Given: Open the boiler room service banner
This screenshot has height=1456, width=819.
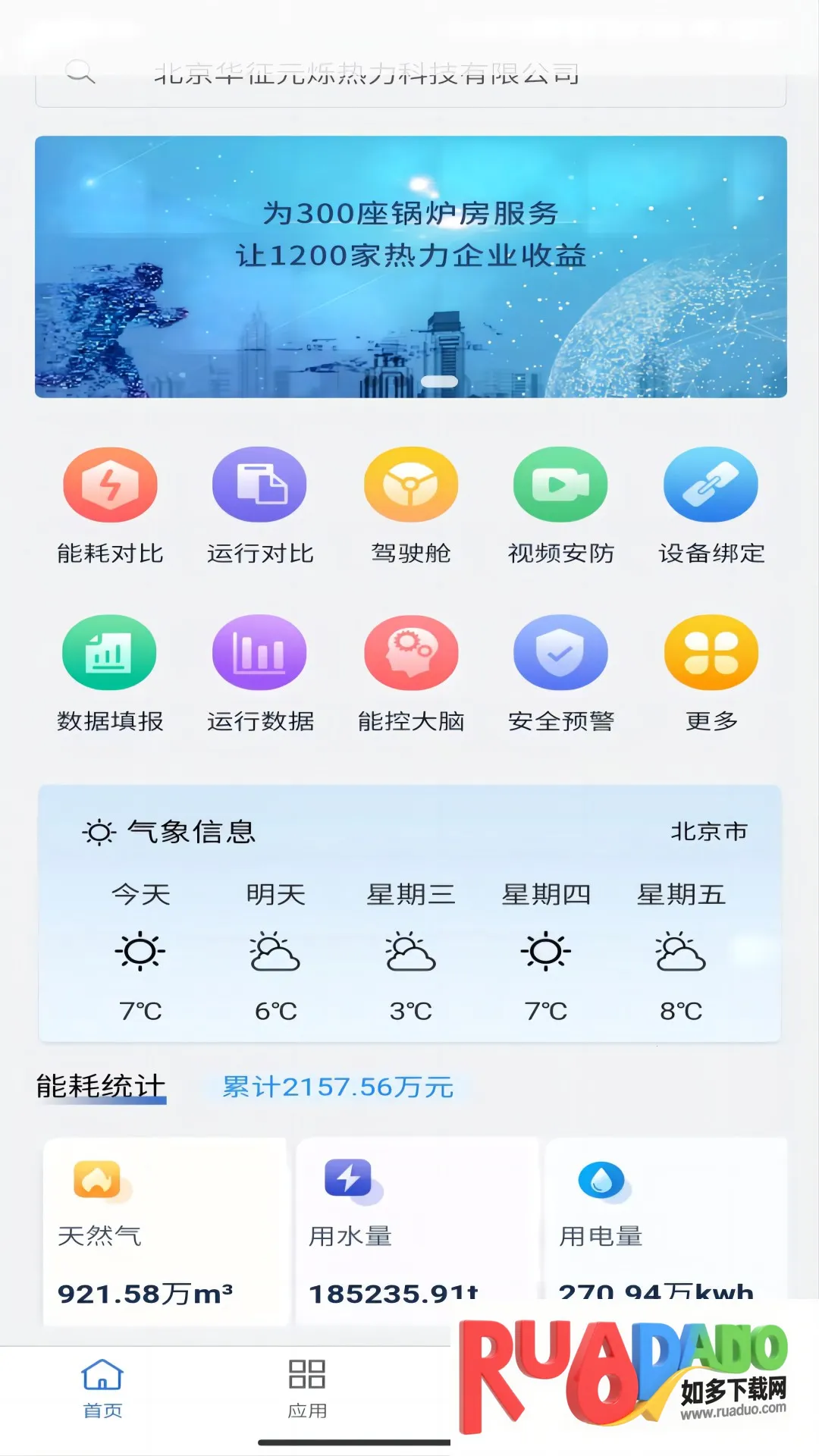Looking at the screenshot, I should click(409, 267).
